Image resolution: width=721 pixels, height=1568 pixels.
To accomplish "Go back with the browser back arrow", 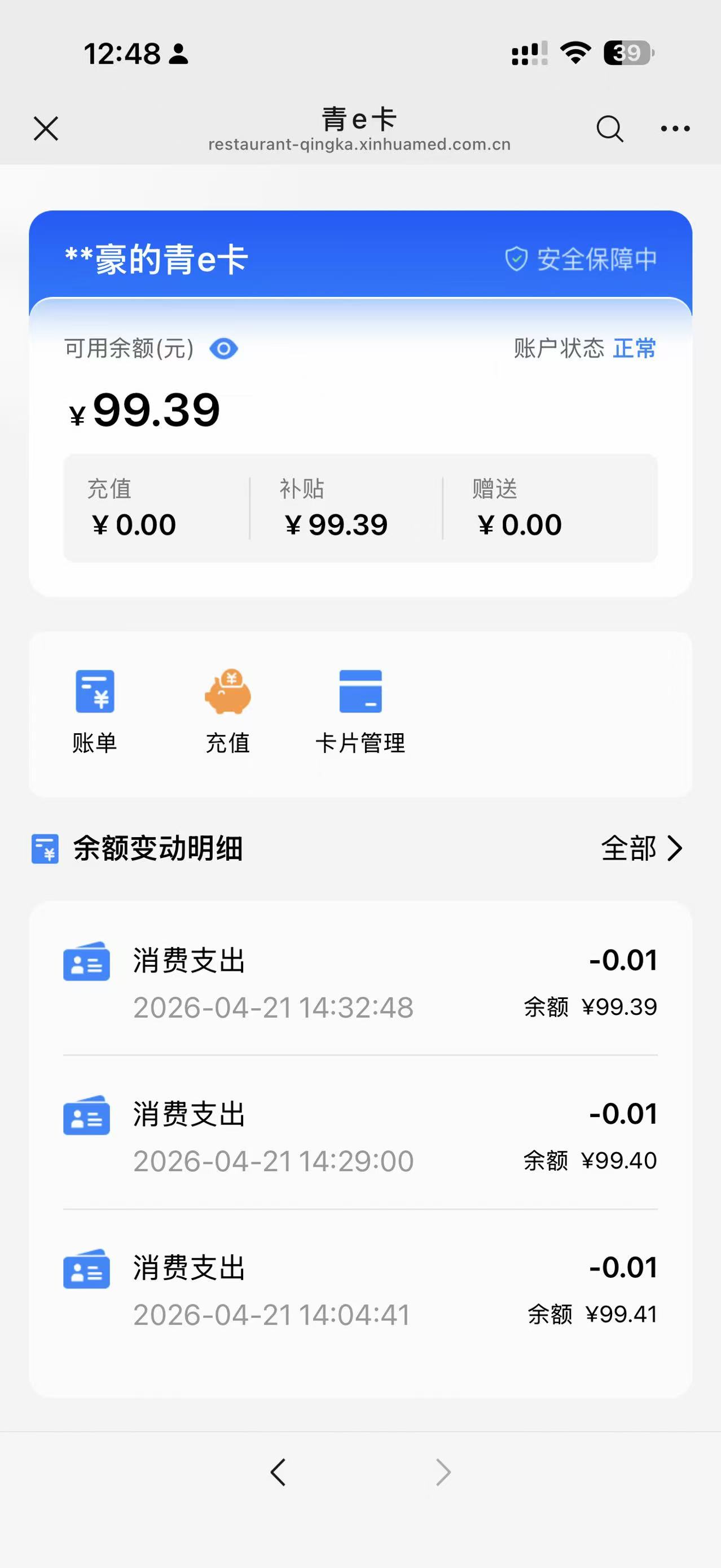I will coord(278,1473).
